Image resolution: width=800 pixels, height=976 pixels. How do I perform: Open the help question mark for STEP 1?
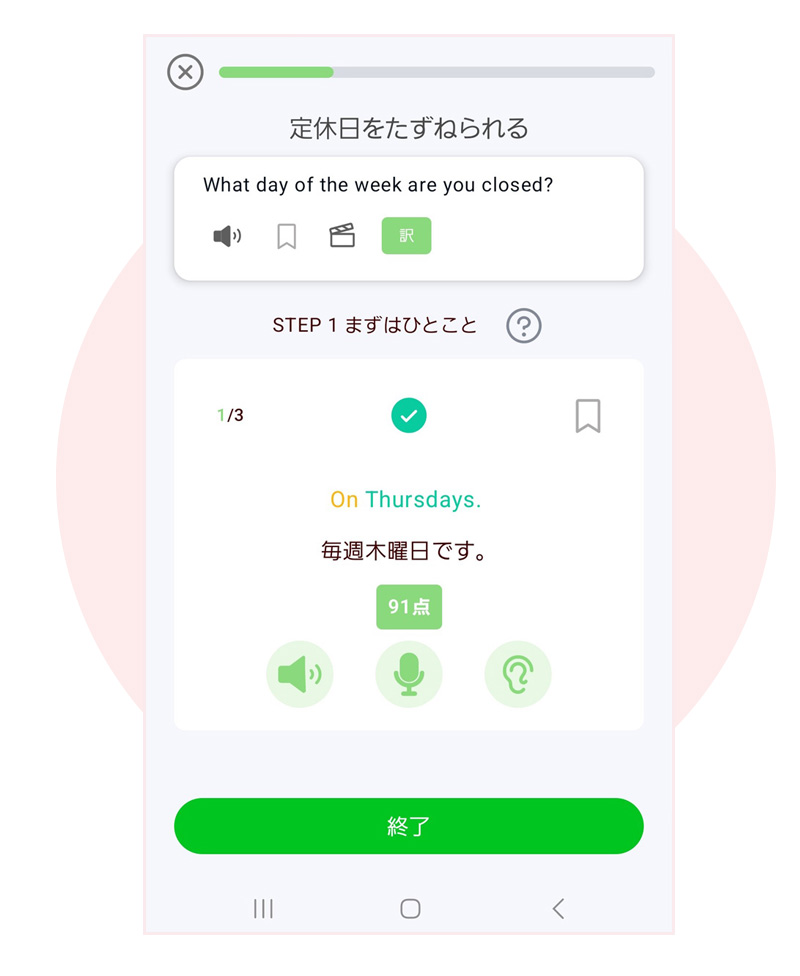[523, 326]
